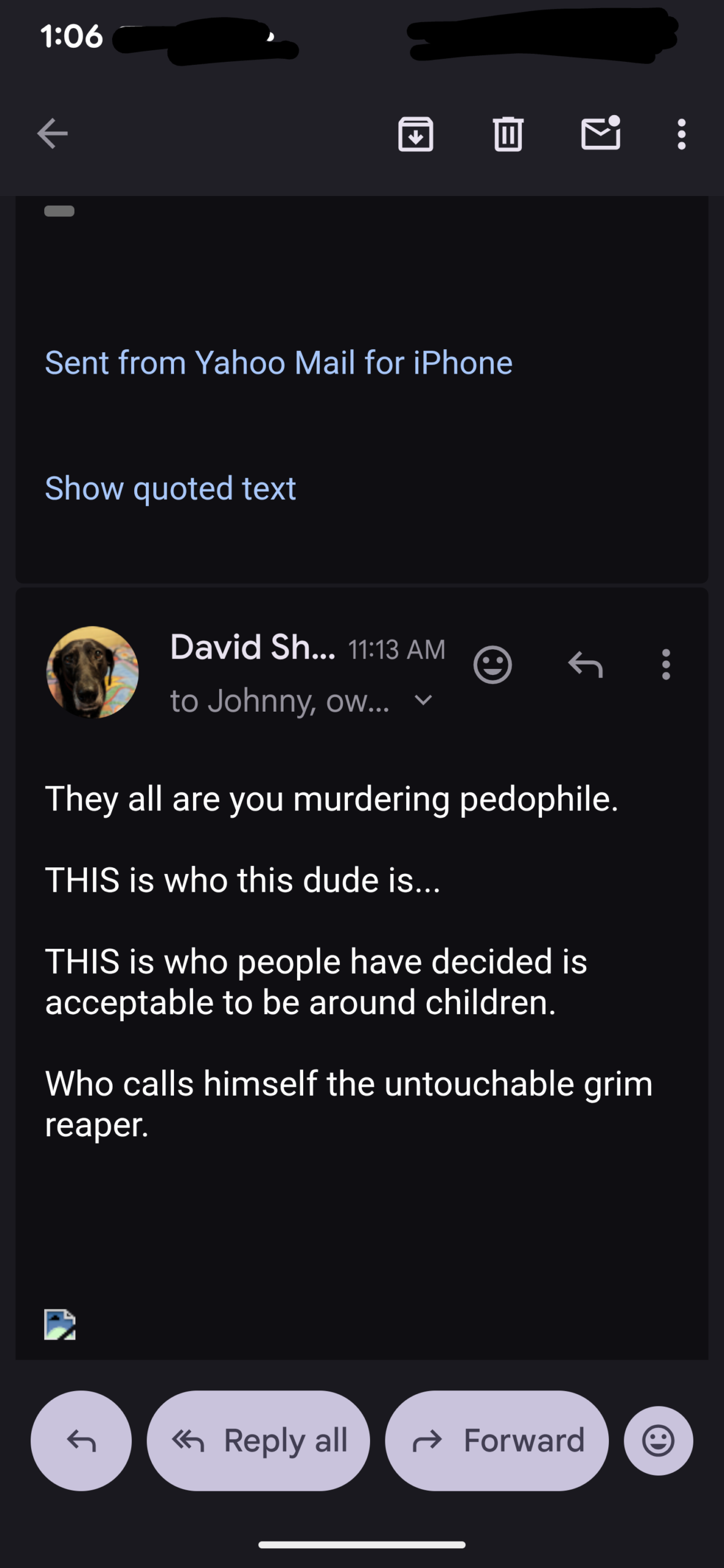Reply to David's 11:13 AM message
The image size is (724, 1568).
pyautogui.click(x=586, y=665)
